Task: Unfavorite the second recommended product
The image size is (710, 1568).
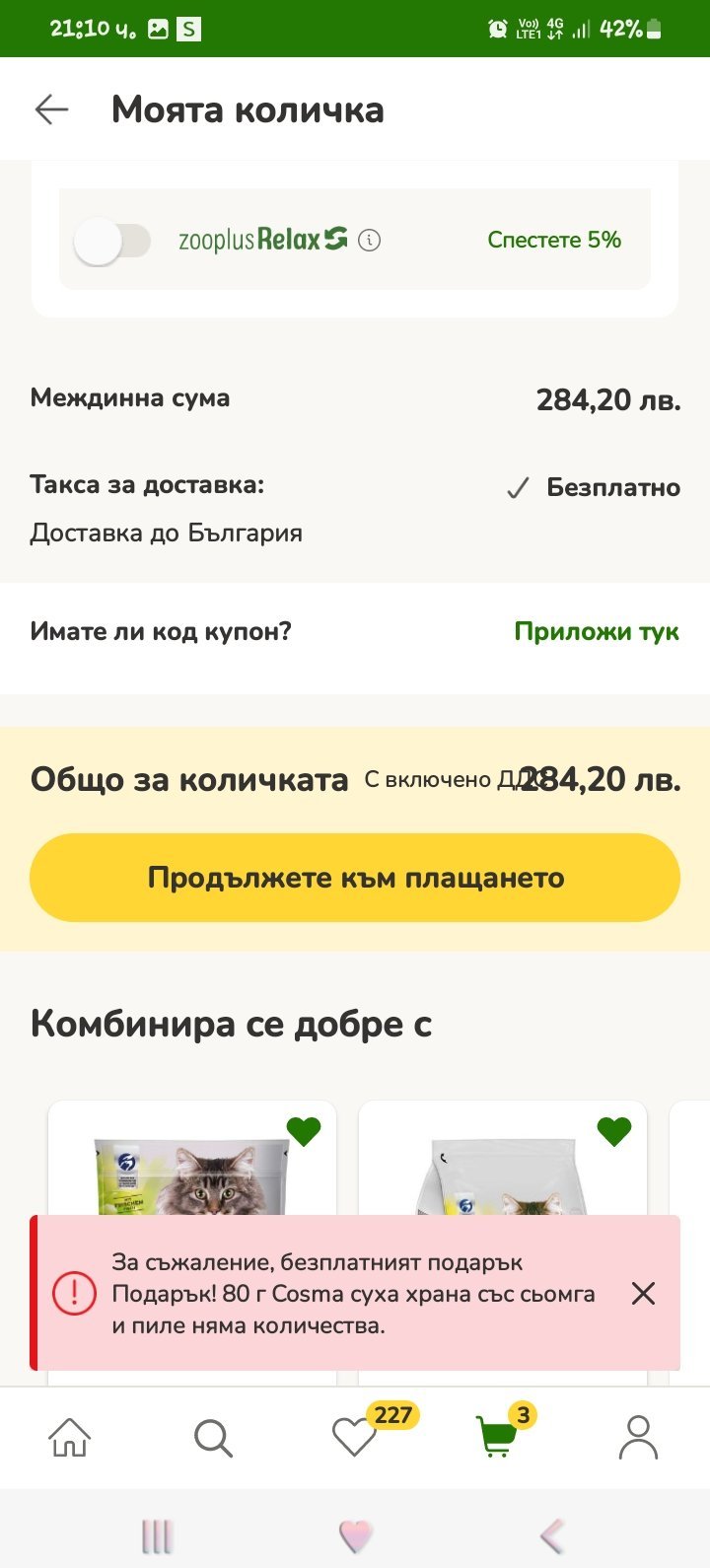Action: click(x=614, y=1132)
